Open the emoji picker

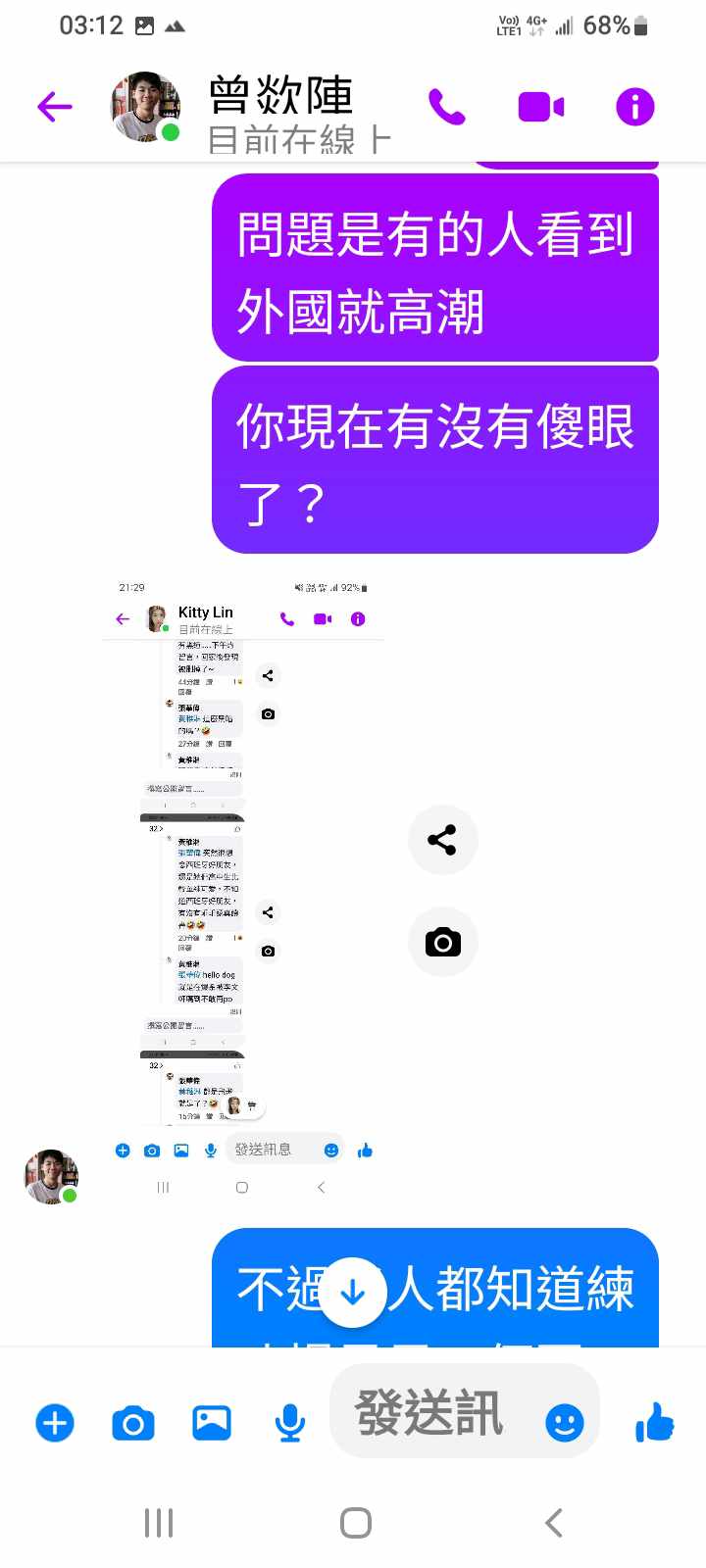[564, 1422]
